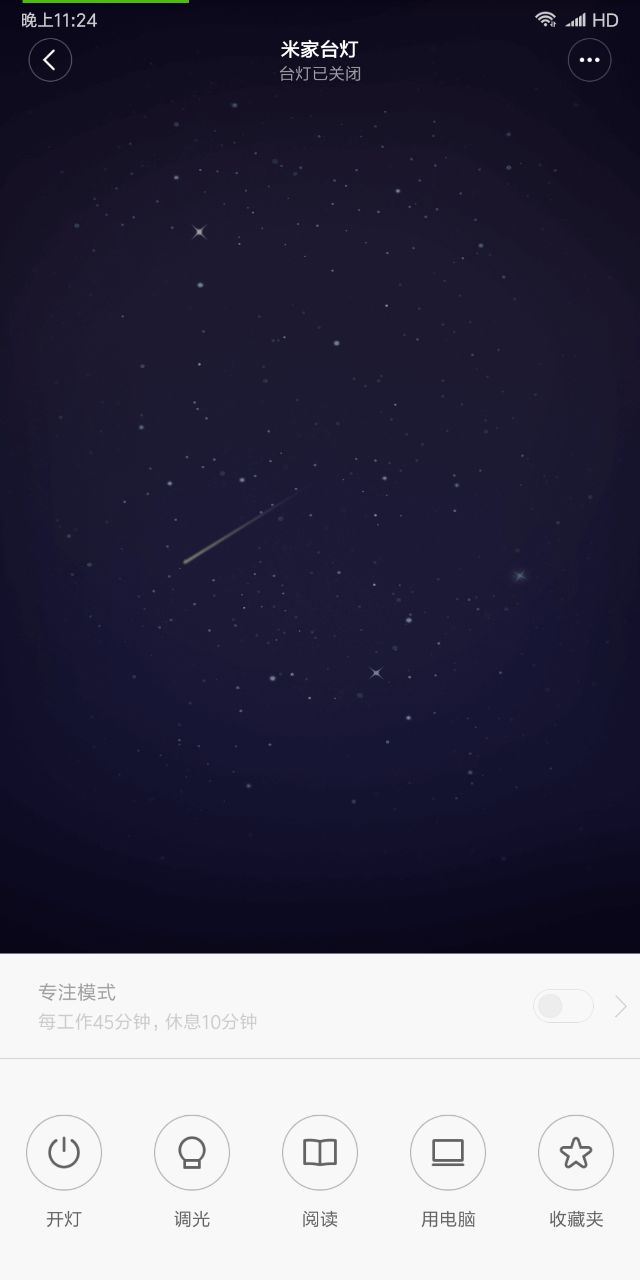Open the 收藏夹 favorites

[576, 1153]
